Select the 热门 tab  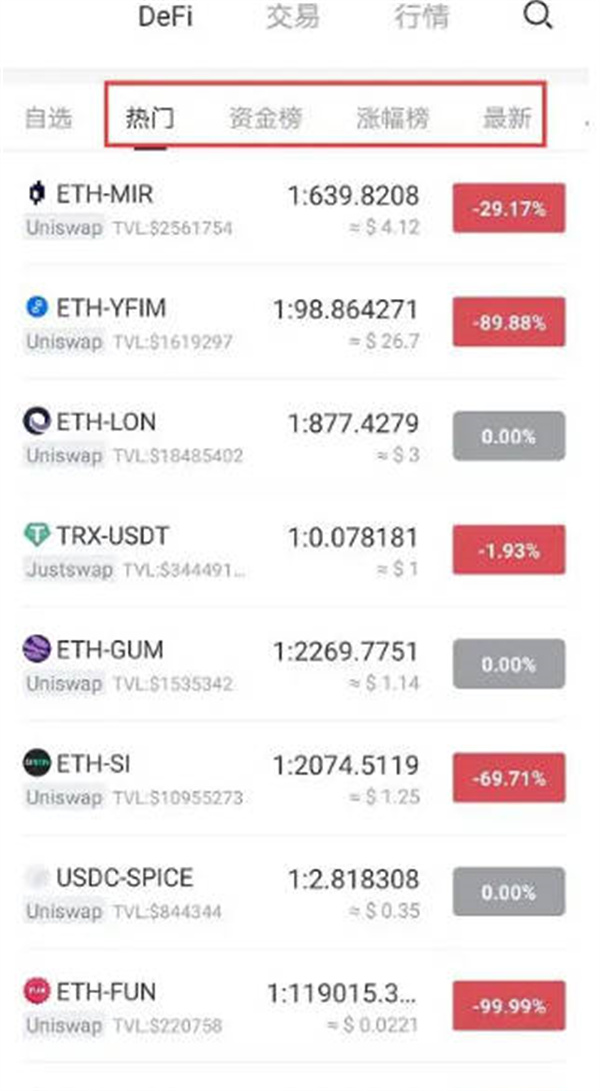[150, 118]
